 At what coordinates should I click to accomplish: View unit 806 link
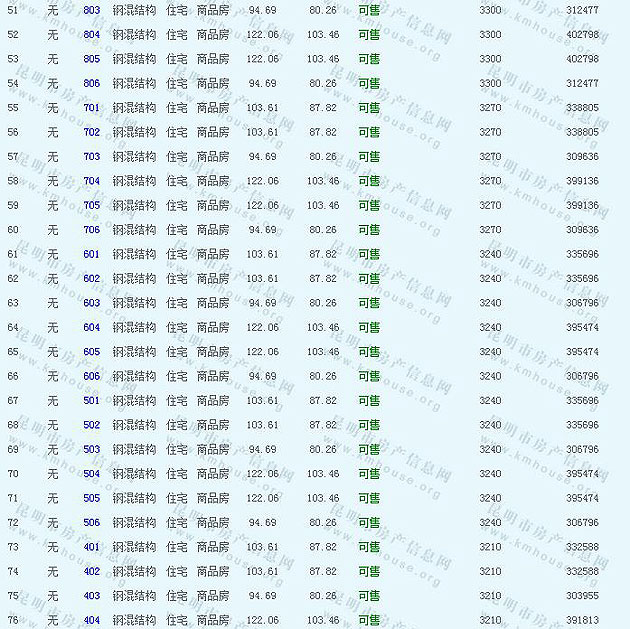(x=91, y=83)
